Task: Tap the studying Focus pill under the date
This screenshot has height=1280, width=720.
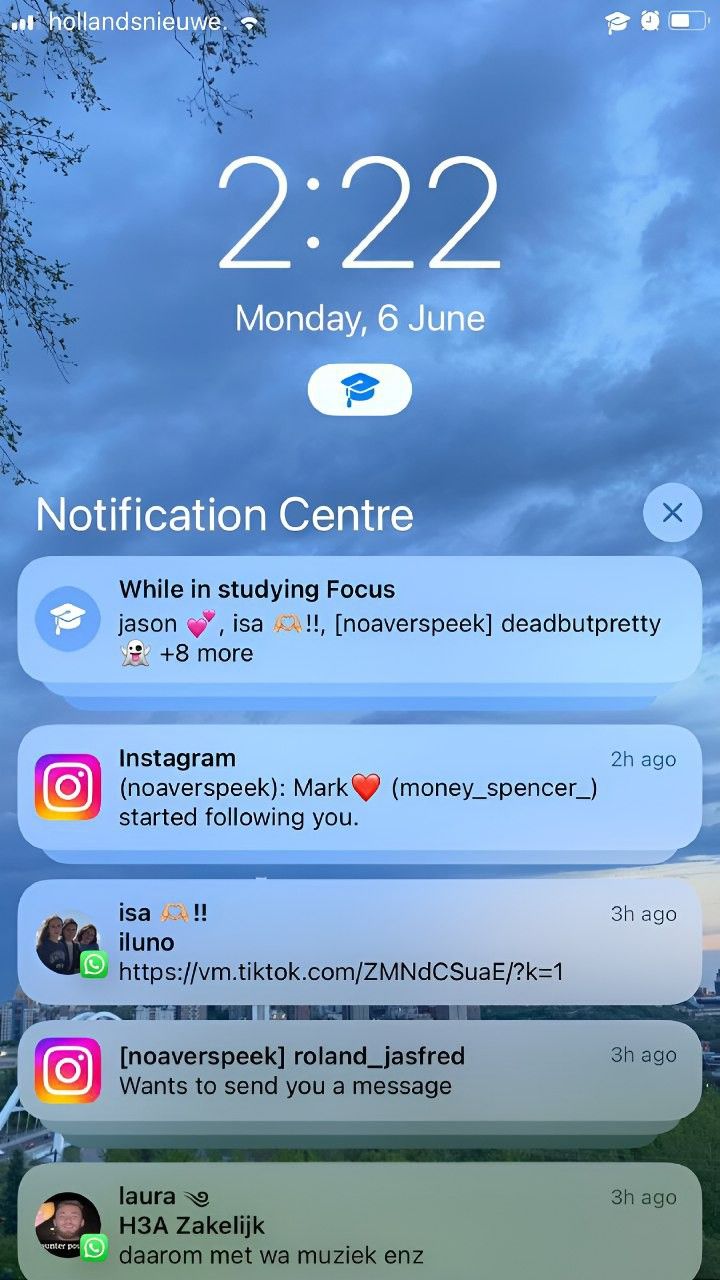Action: tap(360, 389)
